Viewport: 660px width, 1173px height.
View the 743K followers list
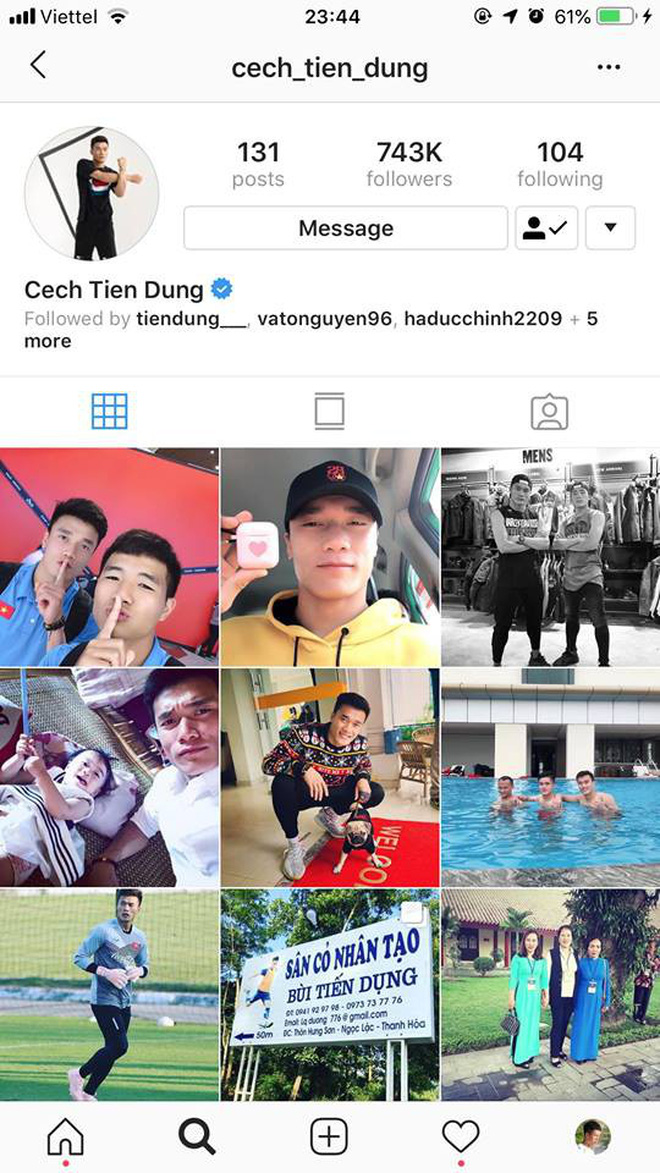pos(409,164)
